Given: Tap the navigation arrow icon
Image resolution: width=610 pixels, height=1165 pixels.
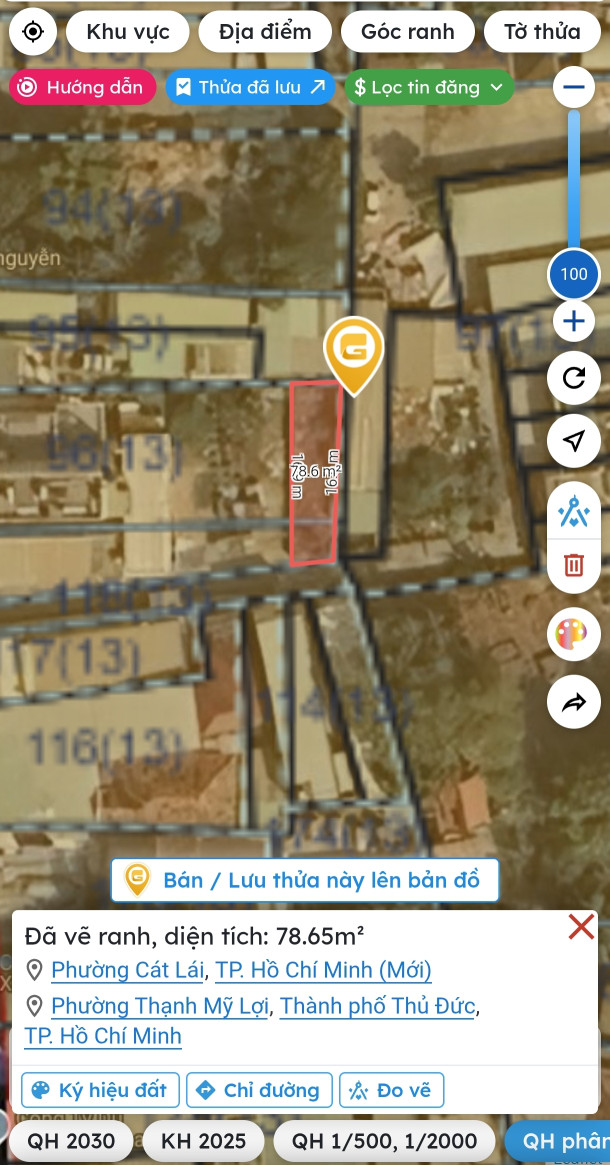Looking at the screenshot, I should [x=574, y=441].
